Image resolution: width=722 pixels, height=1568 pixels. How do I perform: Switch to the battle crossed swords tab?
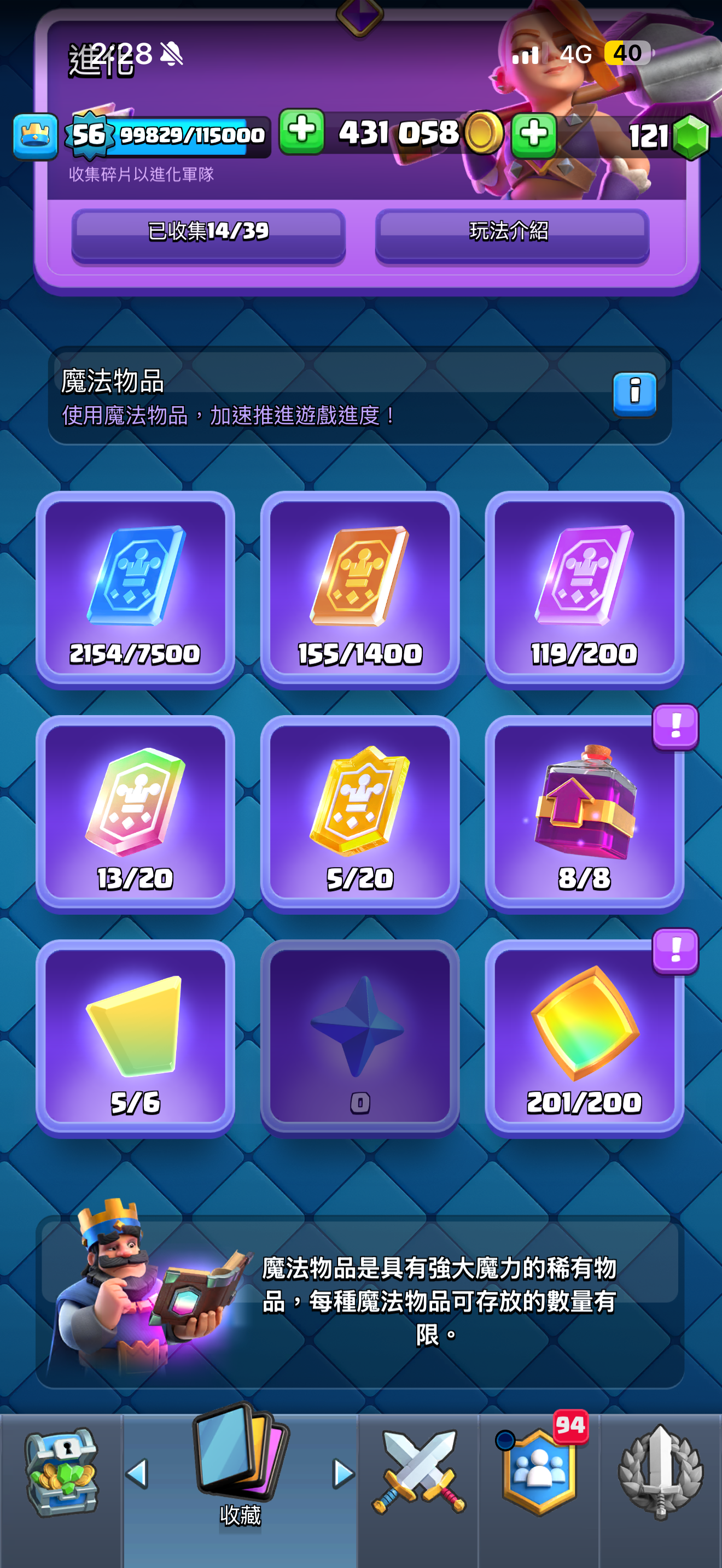[x=419, y=1473]
